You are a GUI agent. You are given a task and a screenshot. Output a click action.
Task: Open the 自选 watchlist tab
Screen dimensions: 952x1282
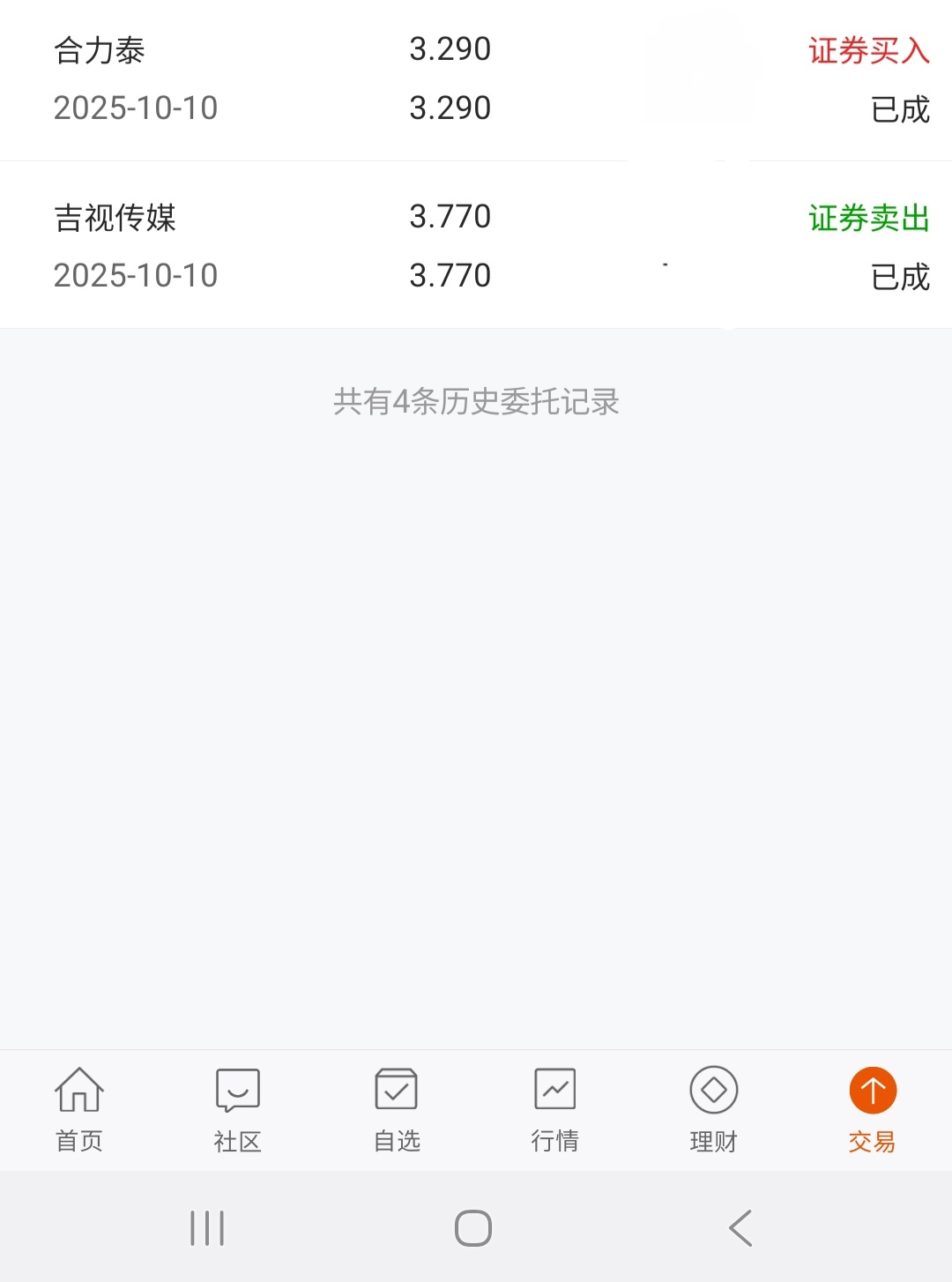(397, 1110)
